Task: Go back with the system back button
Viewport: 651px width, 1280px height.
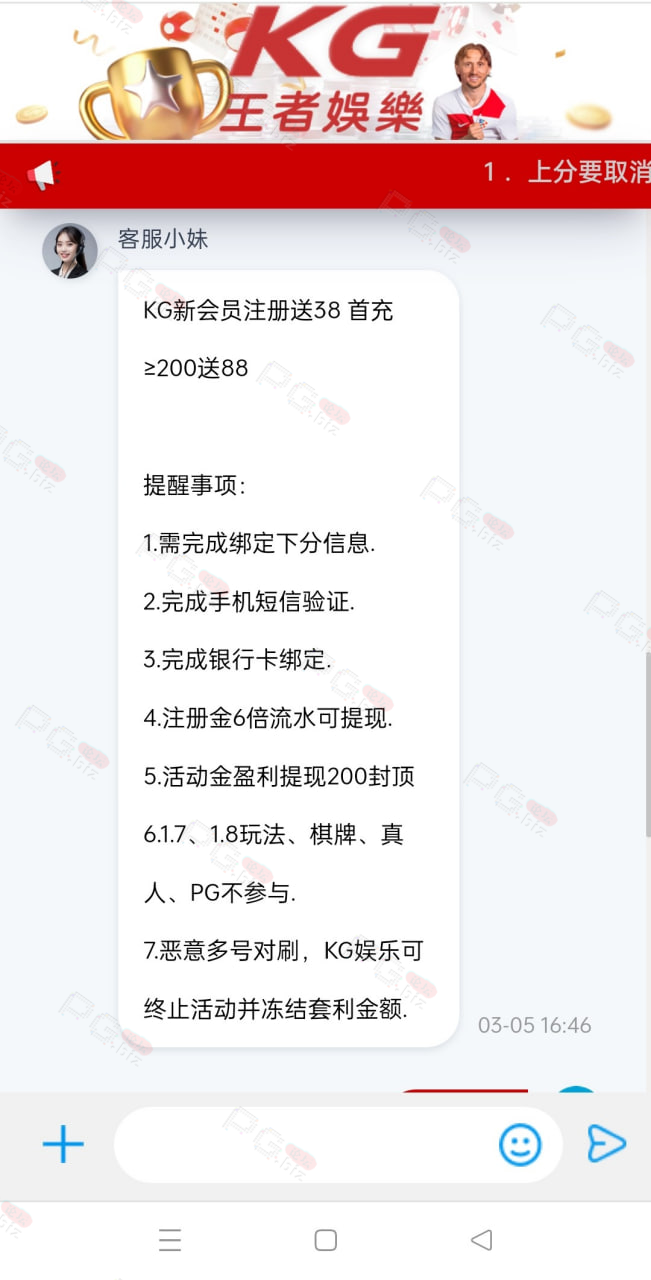Action: click(481, 1240)
